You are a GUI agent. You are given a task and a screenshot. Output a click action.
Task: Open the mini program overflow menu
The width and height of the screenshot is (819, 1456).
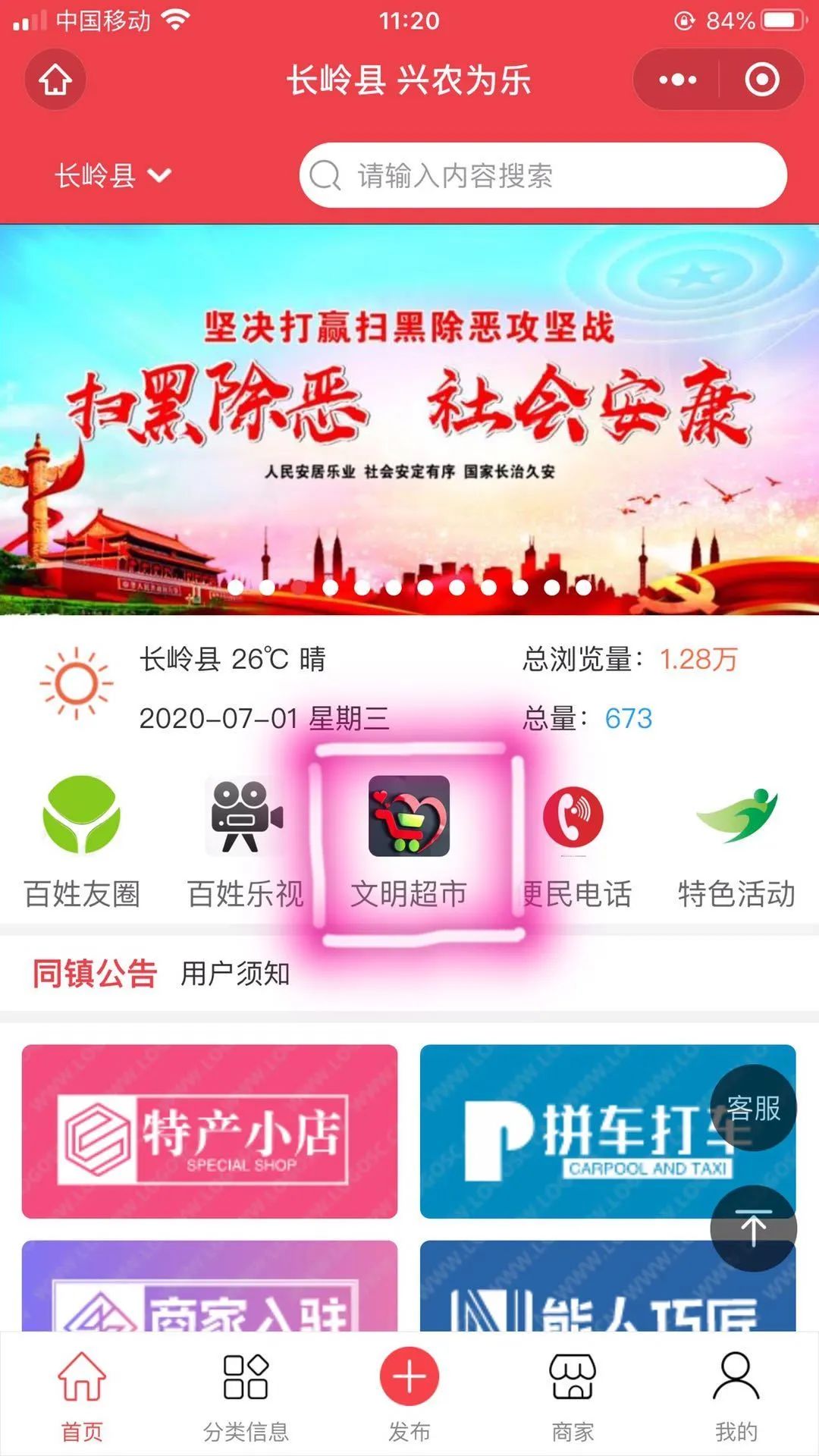point(677,80)
